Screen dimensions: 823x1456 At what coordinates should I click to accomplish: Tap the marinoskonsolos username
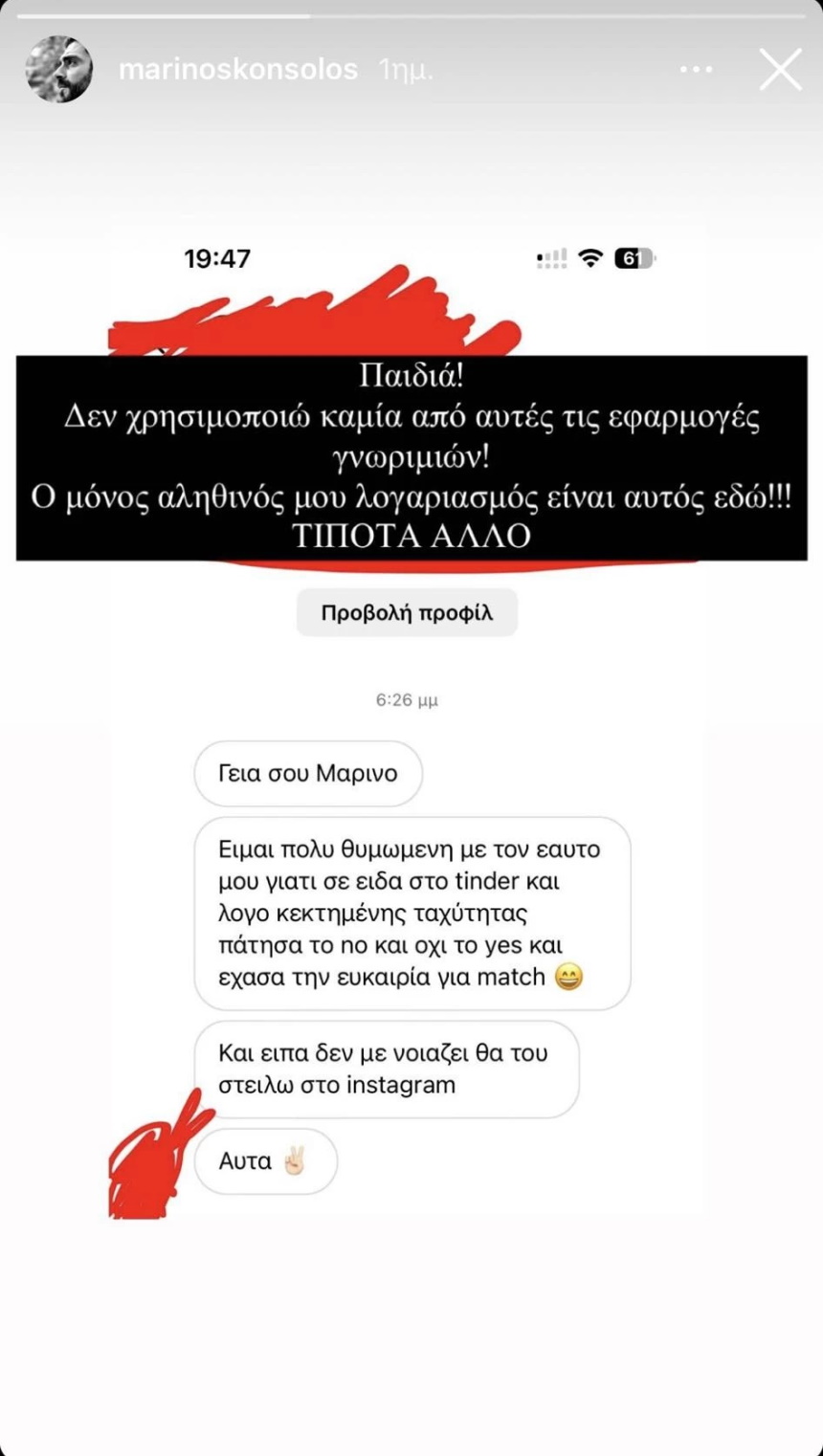tap(238, 70)
